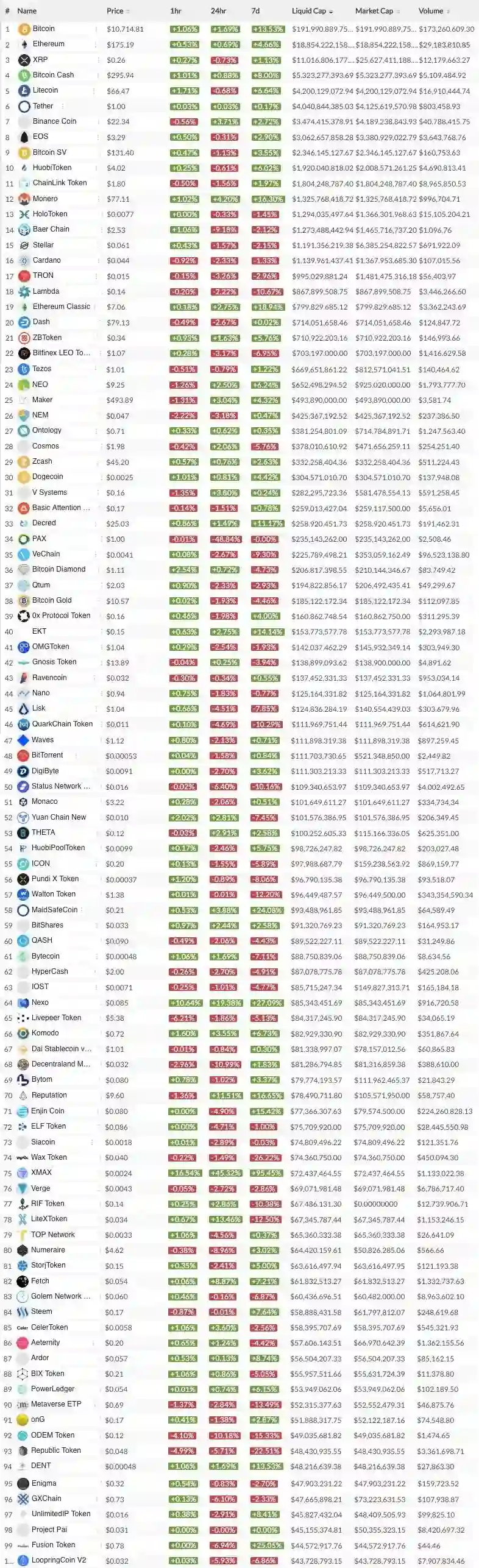Open the Binance Coin entry
479x1568 pixels.
54,121
